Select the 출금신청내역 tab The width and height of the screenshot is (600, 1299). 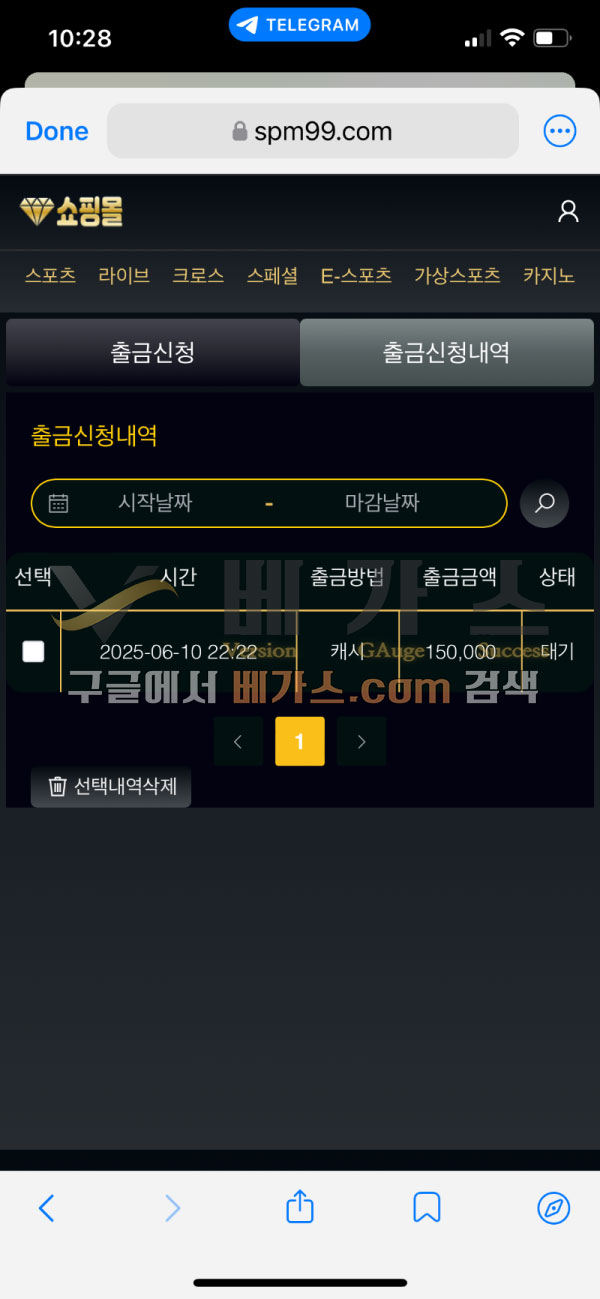pos(446,352)
